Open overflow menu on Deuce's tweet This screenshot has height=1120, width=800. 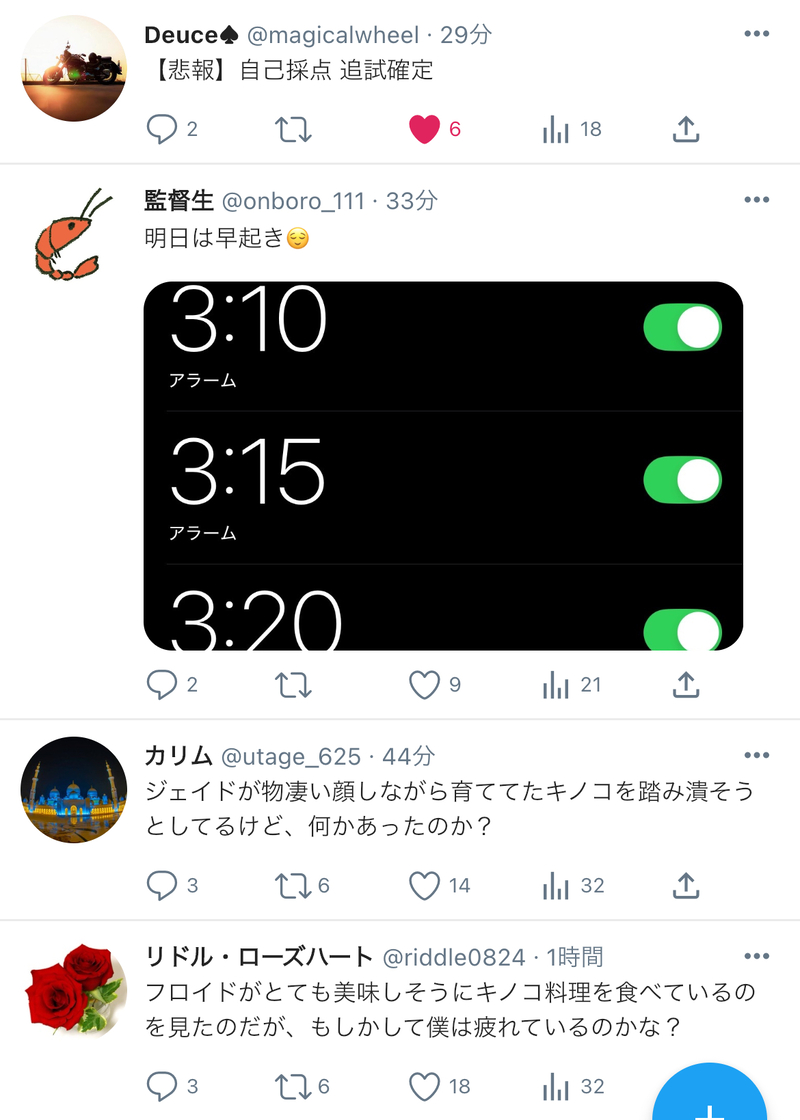[757, 35]
